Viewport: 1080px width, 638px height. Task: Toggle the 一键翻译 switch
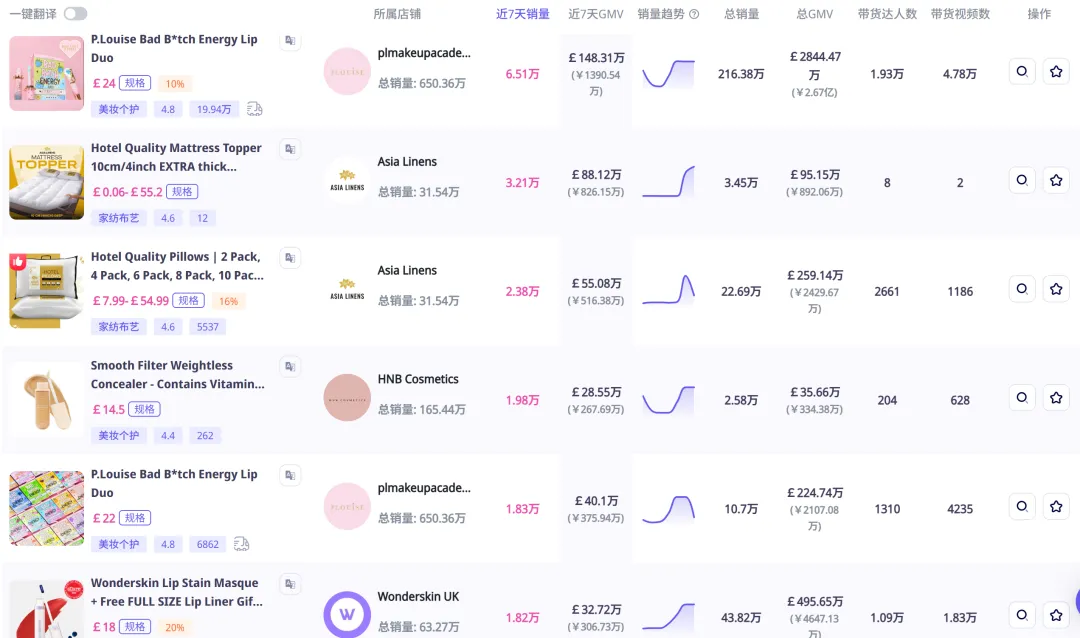(75, 14)
